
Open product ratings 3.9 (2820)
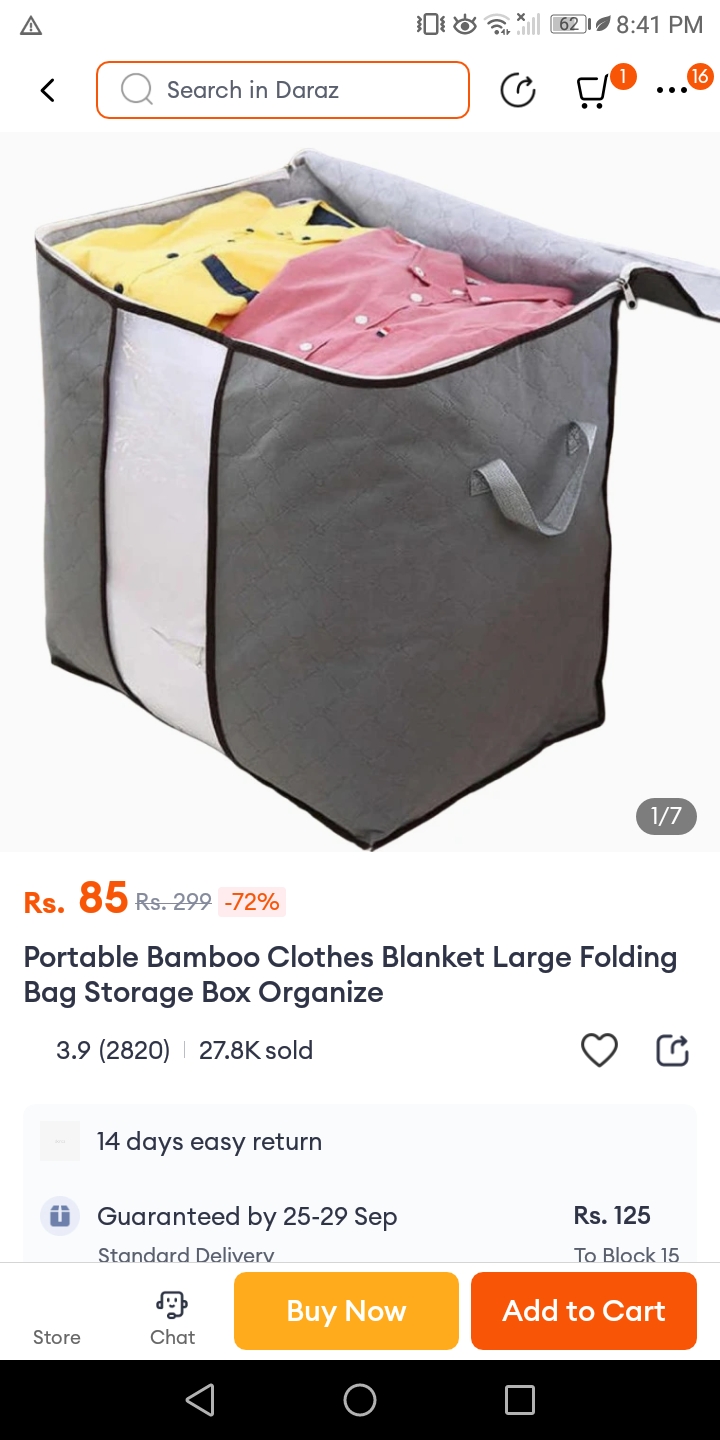[112, 1050]
